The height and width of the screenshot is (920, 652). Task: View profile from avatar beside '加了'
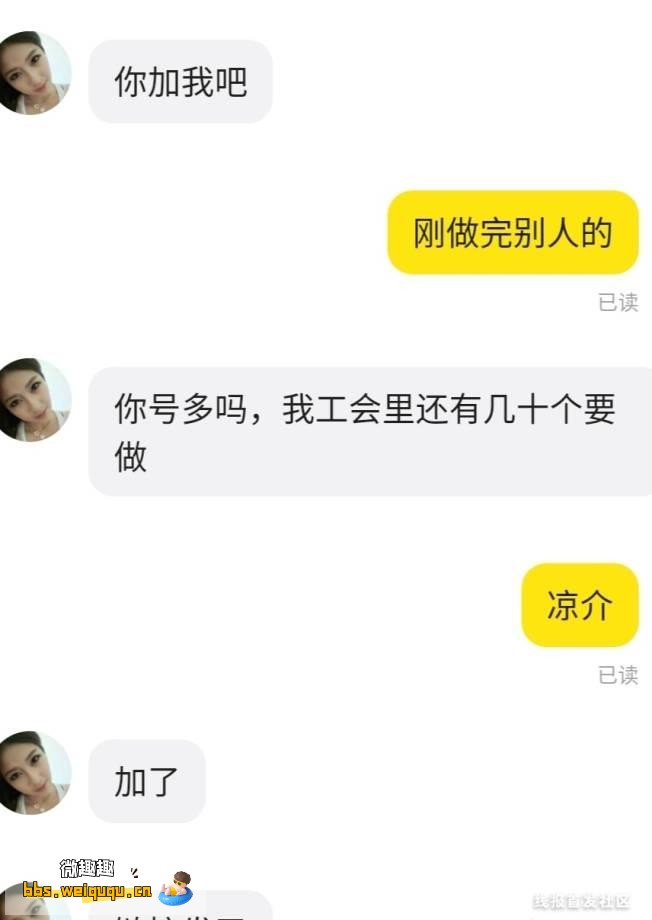click(x=34, y=773)
